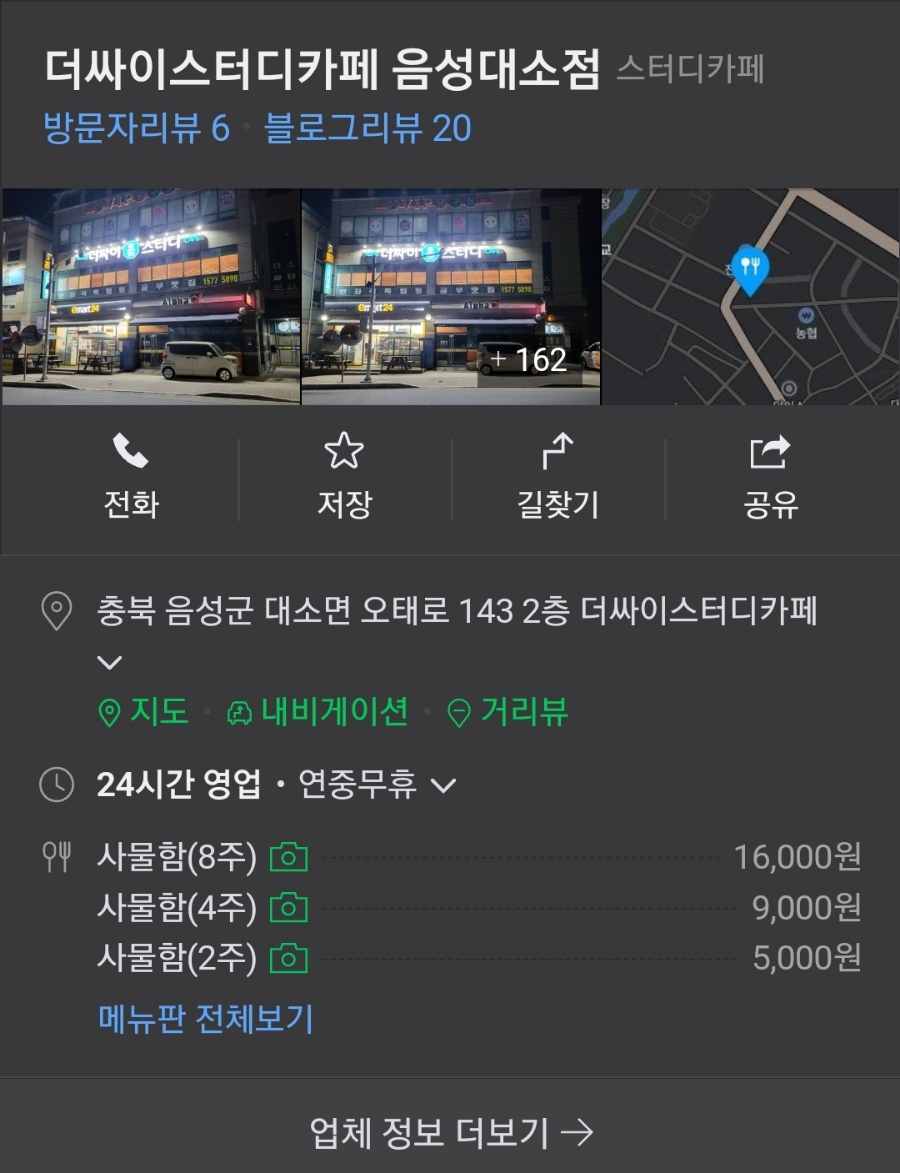View the photo for 사물함(2주)
Screen dimensions: 900x1173
(x=288, y=960)
